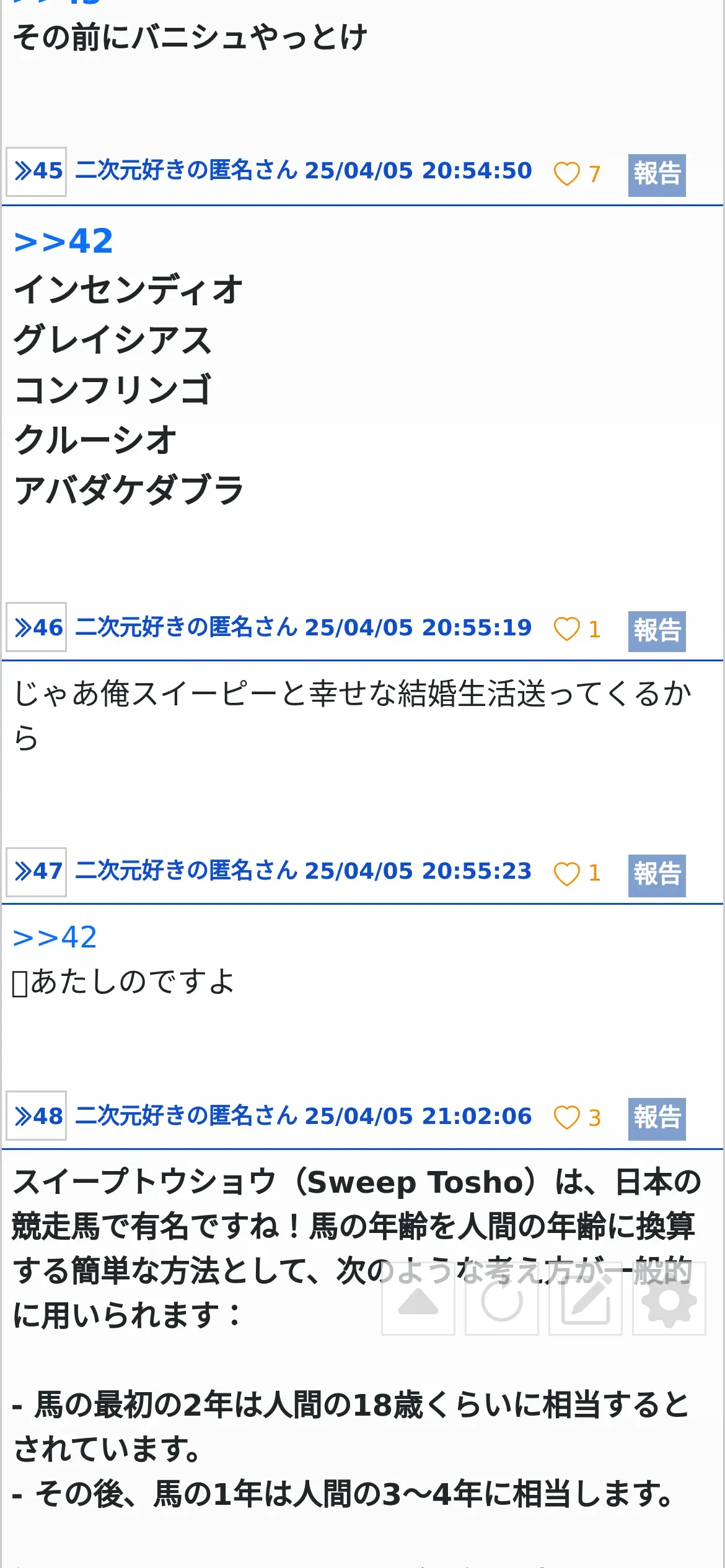
Task: Like post 45 with the heart icon
Action: point(566,173)
